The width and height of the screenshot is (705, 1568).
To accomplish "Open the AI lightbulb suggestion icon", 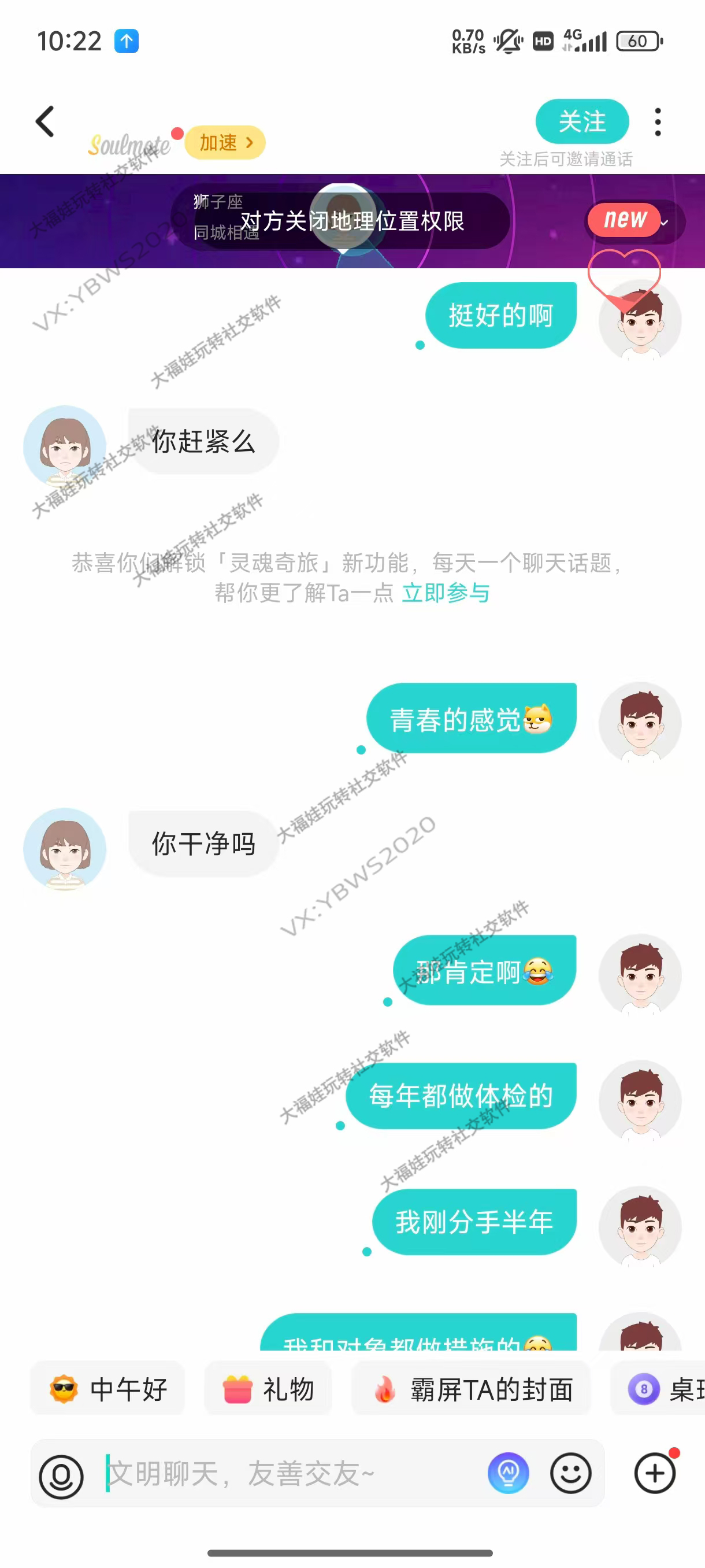I will pos(508,1473).
